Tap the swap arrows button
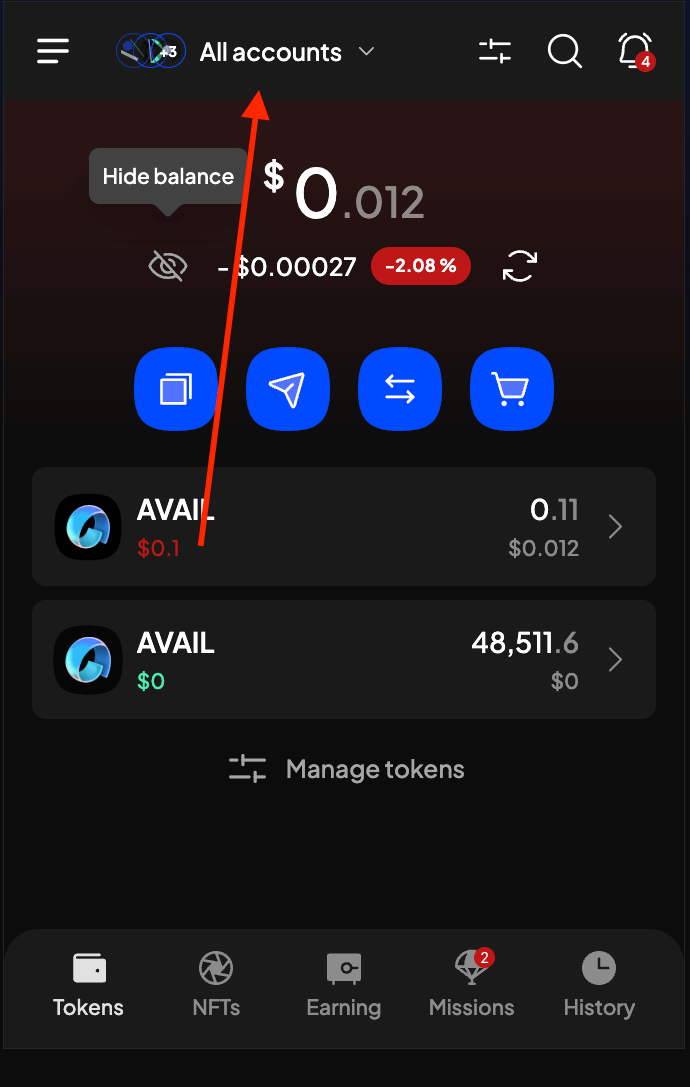Screen dimensions: 690x1087 point(400,390)
